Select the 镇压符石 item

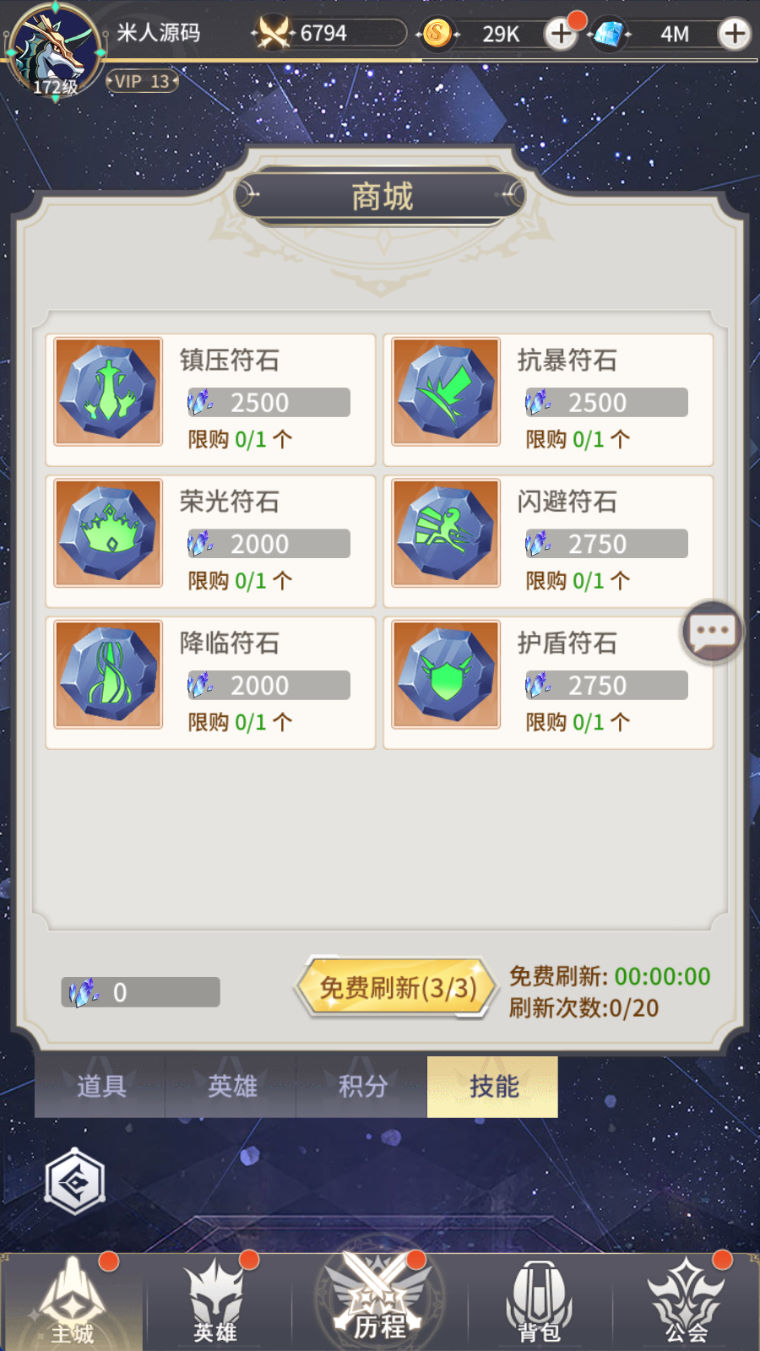pos(210,400)
